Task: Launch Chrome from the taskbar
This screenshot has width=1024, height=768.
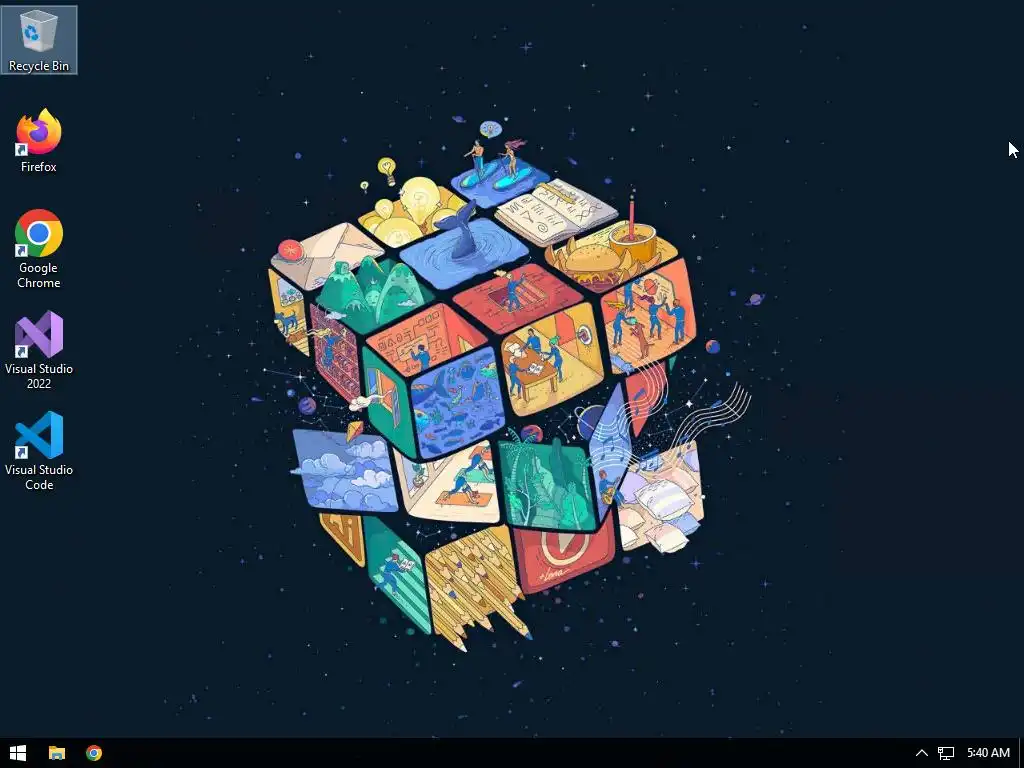Action: 94,753
